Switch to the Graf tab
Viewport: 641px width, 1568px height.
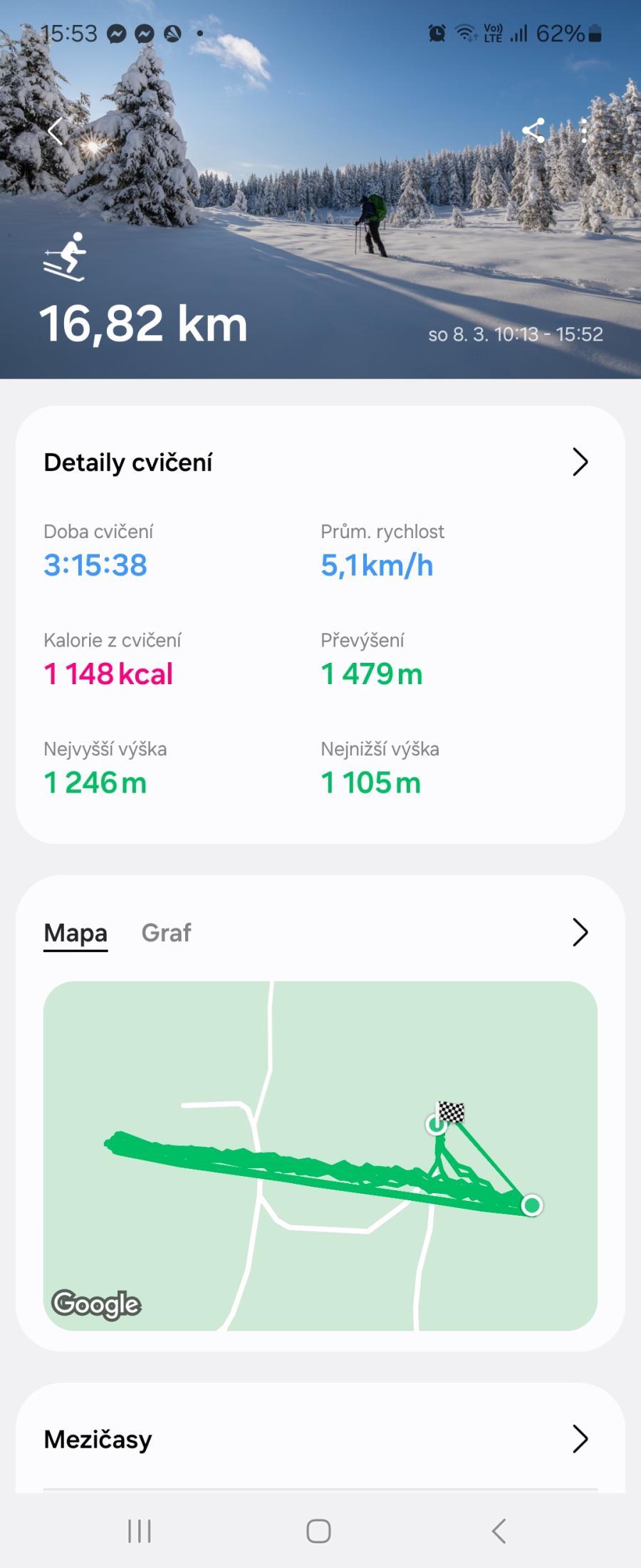[166, 933]
